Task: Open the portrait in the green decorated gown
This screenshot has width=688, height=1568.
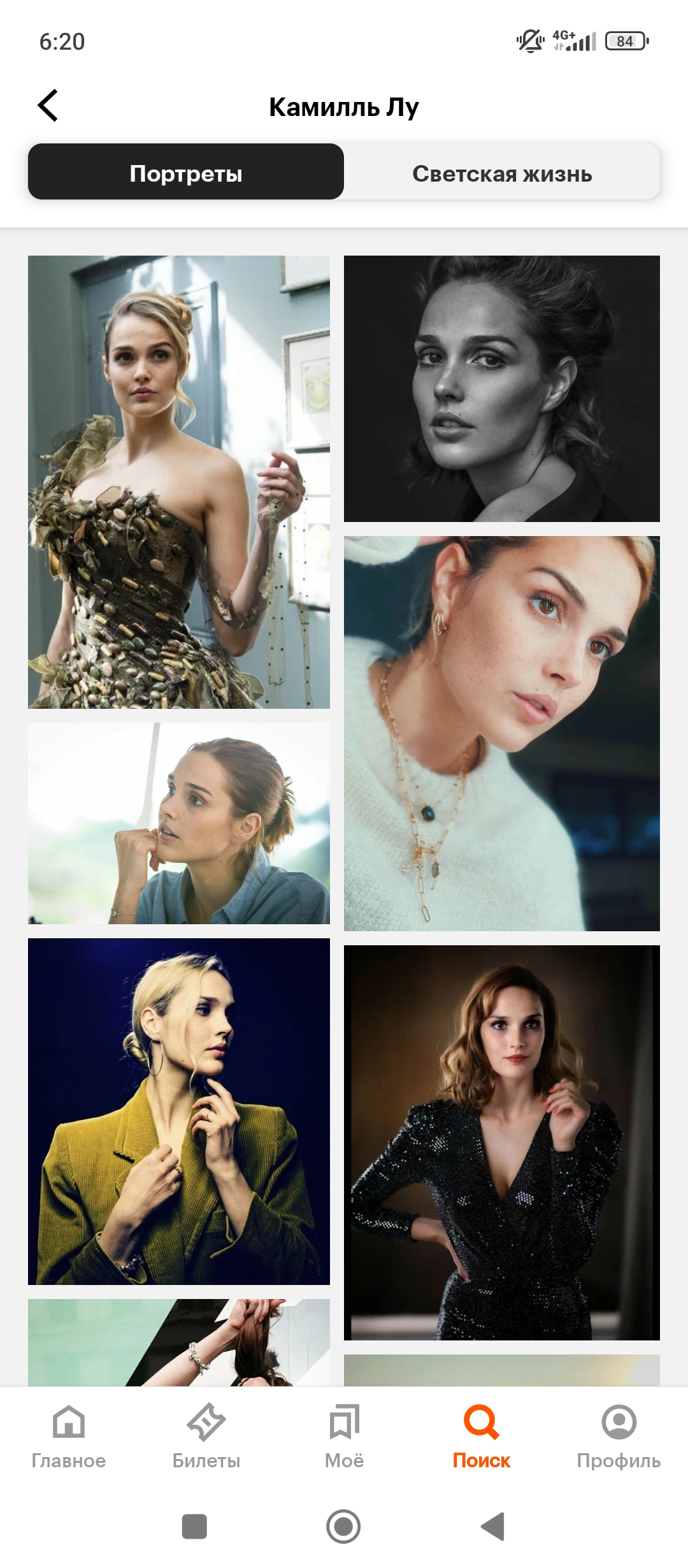Action: pos(179,482)
